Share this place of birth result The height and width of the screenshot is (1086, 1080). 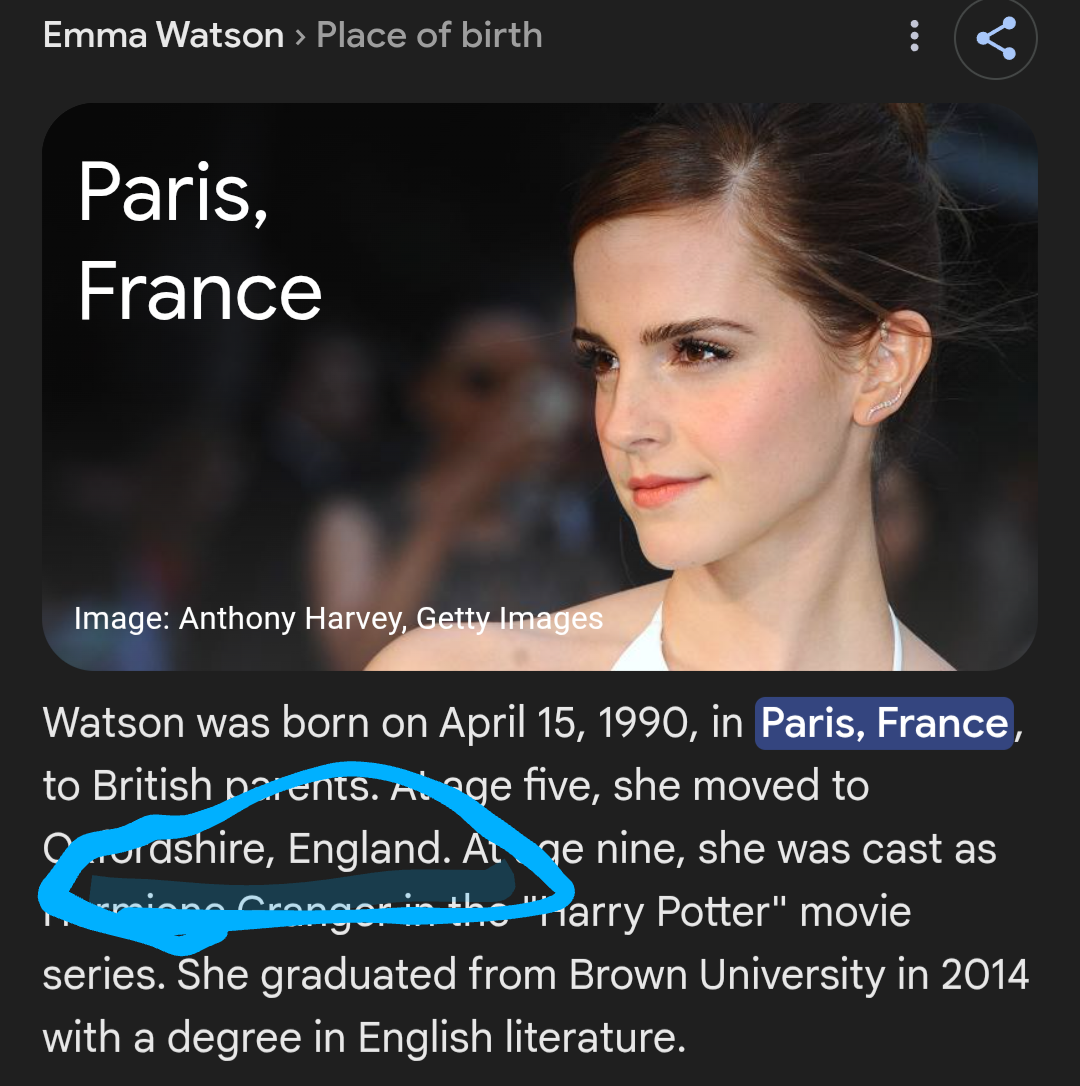coord(995,38)
